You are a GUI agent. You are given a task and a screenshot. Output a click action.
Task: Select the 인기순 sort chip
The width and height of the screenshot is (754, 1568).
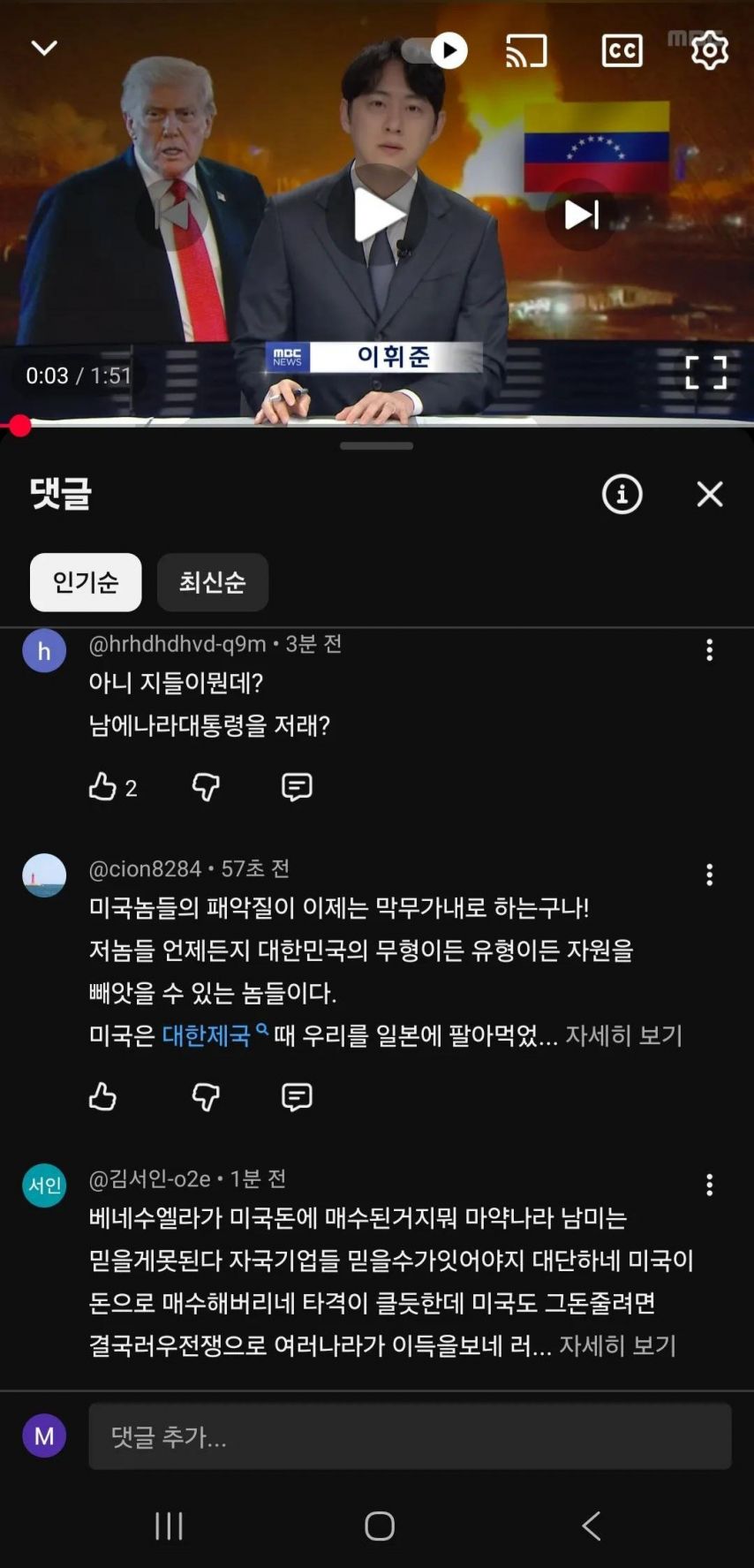(x=86, y=582)
